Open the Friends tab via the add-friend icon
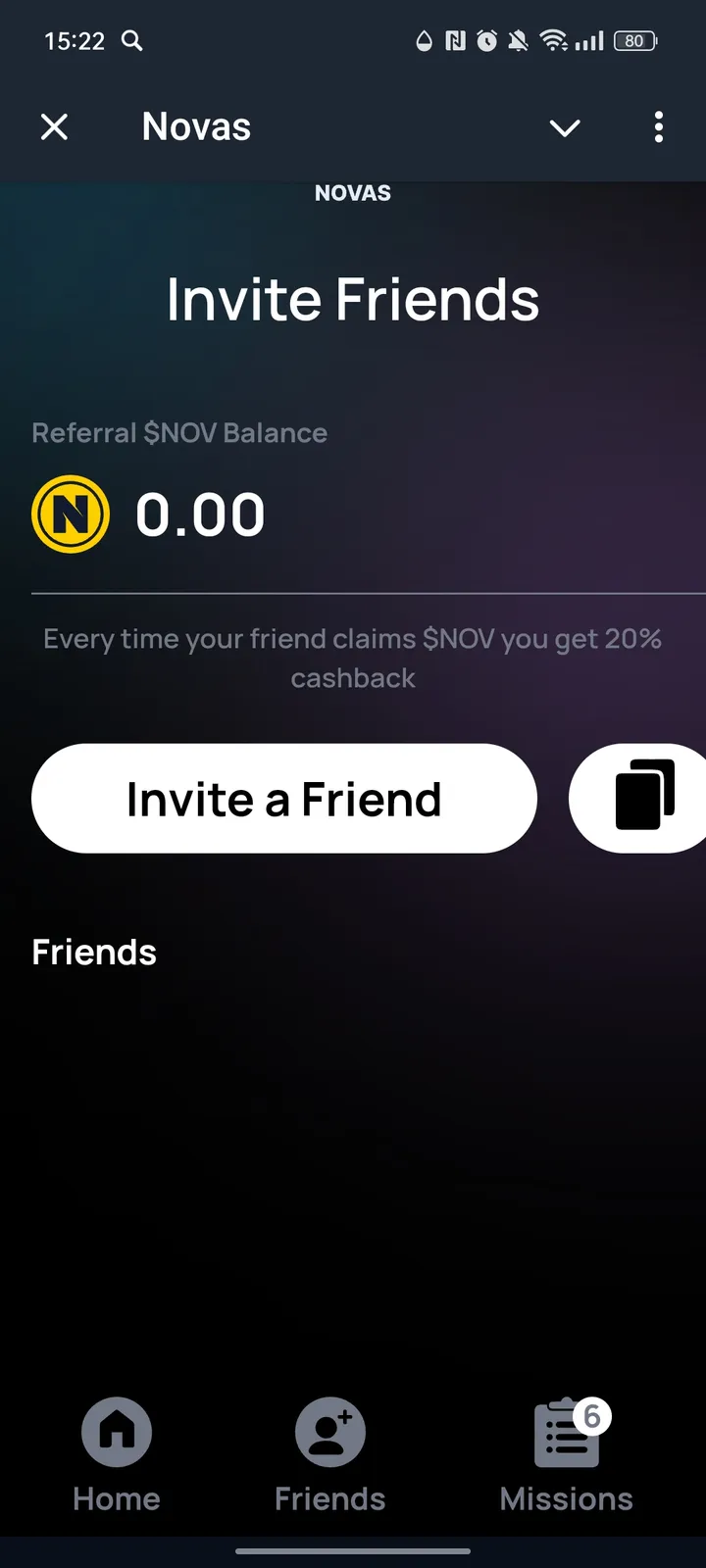706x1568 pixels. click(x=329, y=1431)
